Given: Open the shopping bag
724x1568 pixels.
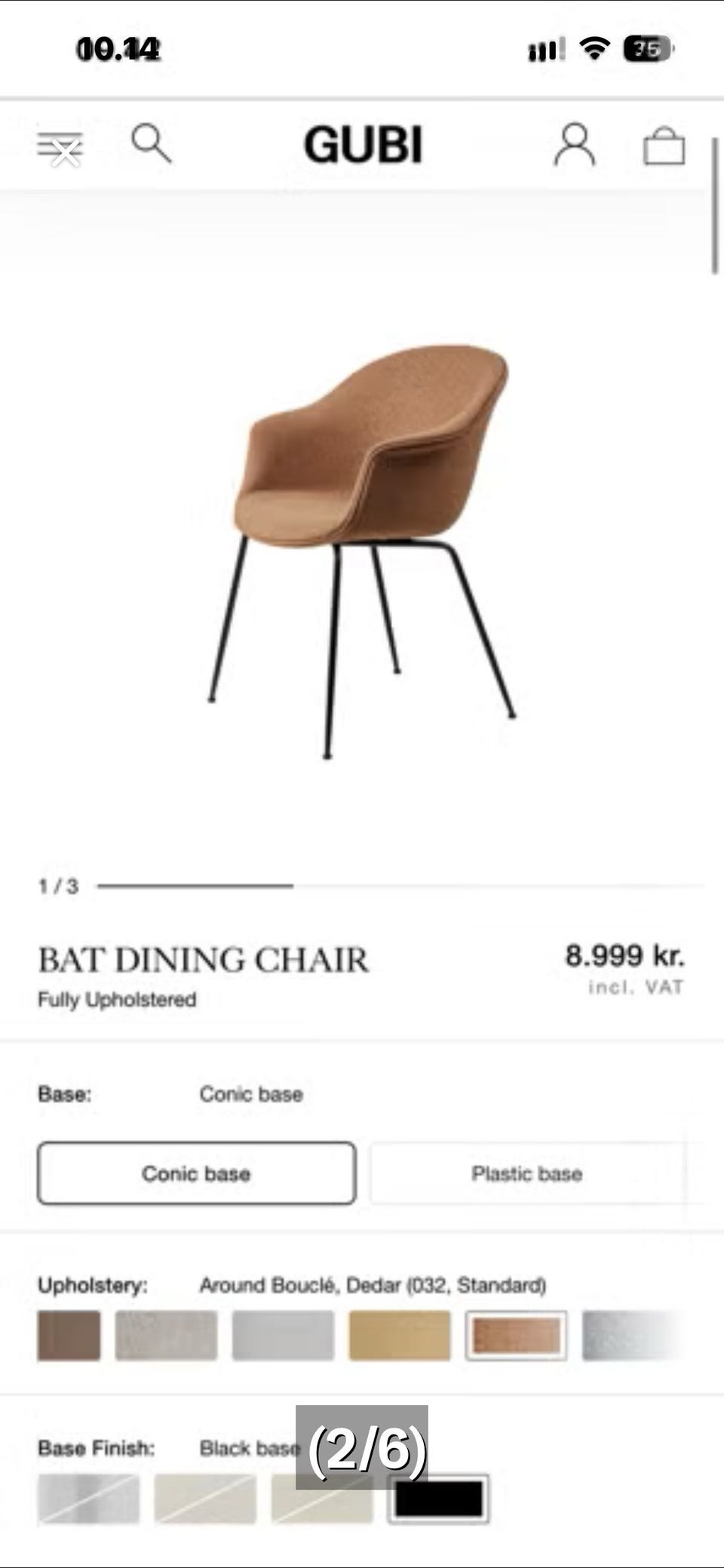Looking at the screenshot, I should tap(664, 145).
